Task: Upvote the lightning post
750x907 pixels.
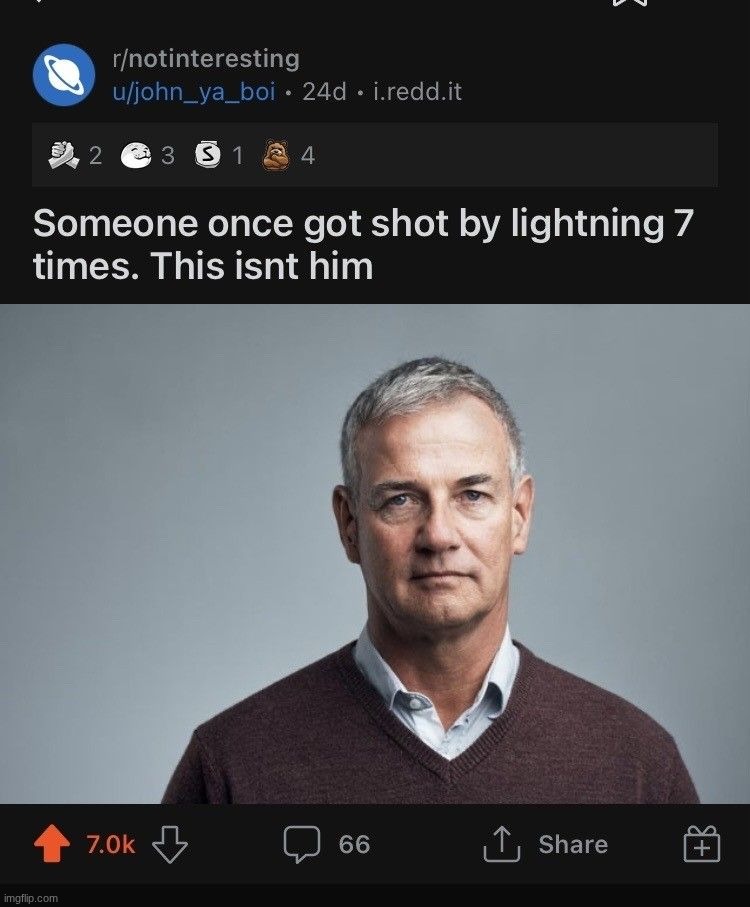Action: point(51,845)
